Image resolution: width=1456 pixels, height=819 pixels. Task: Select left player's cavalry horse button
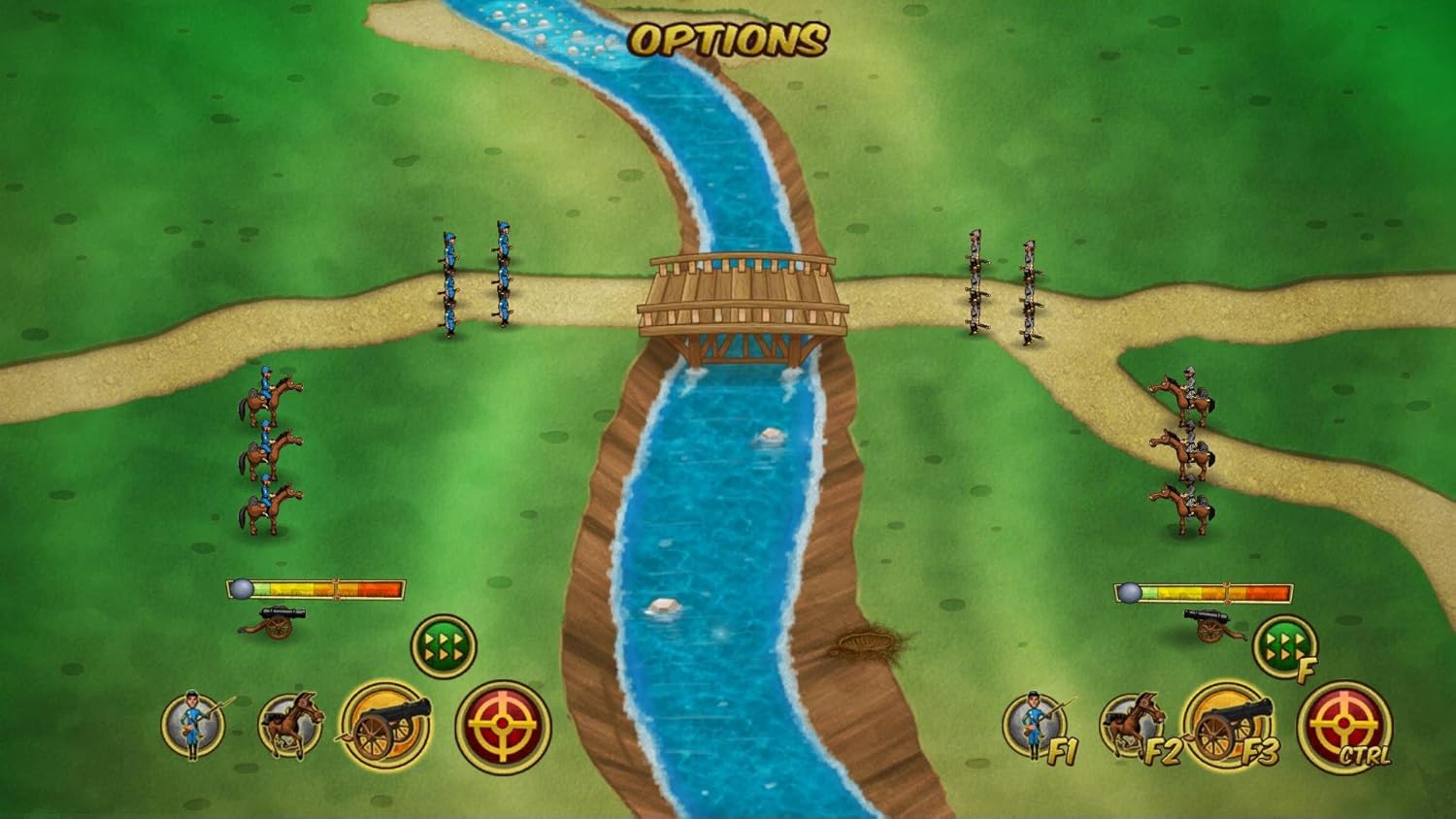(290, 725)
